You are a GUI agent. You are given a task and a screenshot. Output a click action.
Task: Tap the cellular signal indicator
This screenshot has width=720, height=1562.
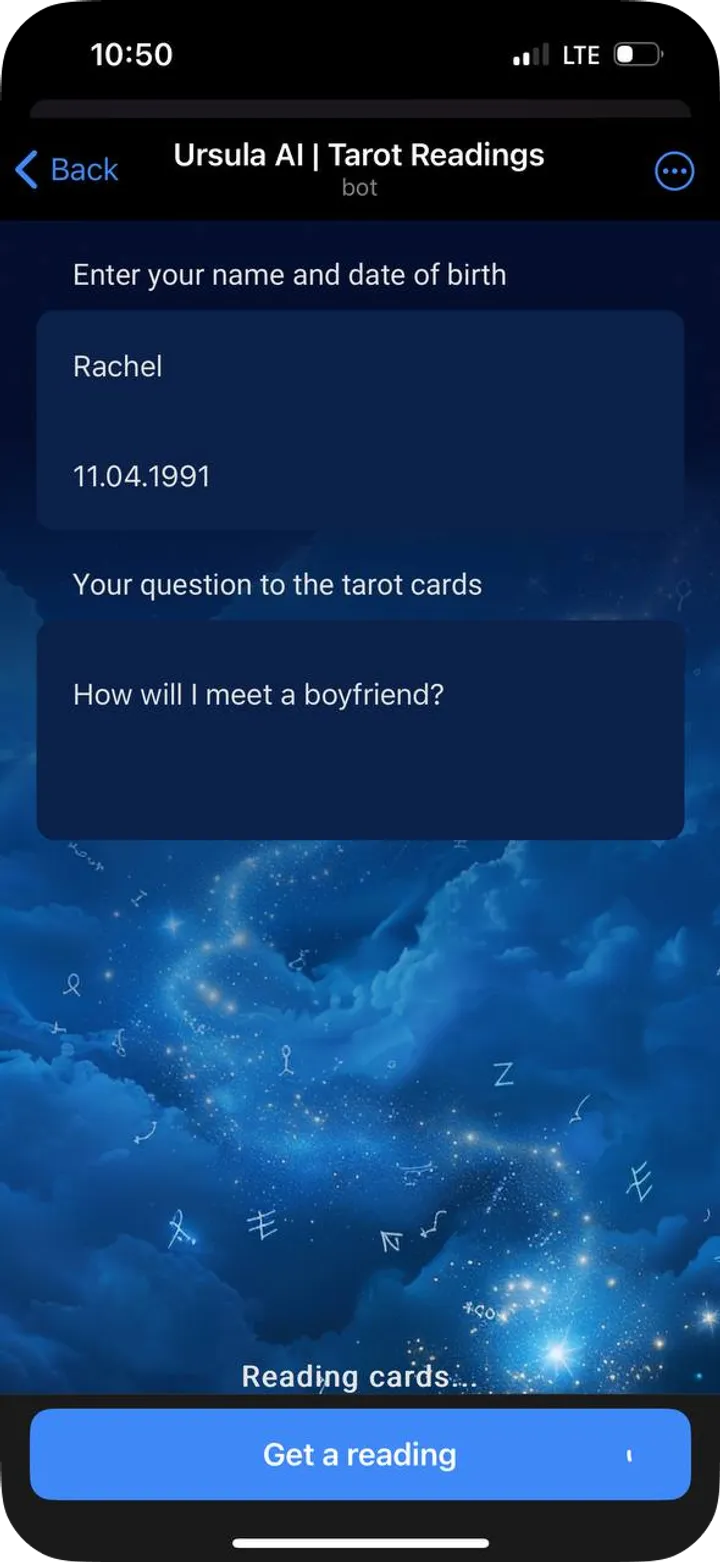point(528,54)
